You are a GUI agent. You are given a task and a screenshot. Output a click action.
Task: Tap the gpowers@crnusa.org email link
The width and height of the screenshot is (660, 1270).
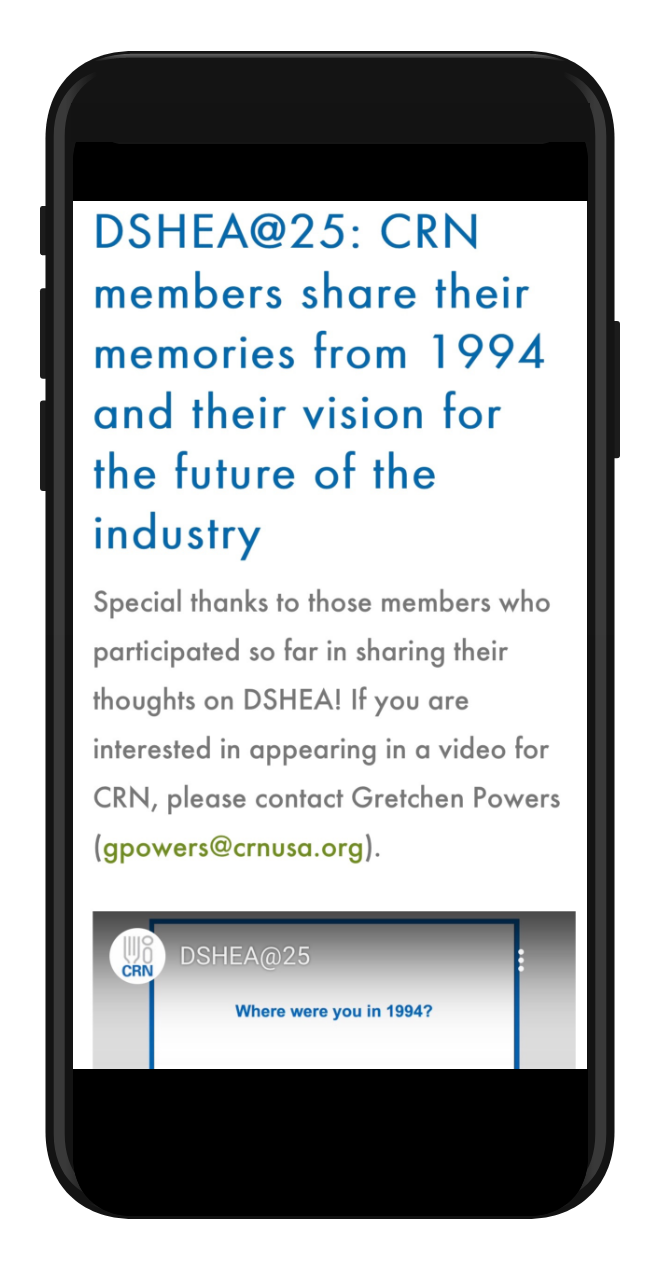pyautogui.click(x=232, y=848)
